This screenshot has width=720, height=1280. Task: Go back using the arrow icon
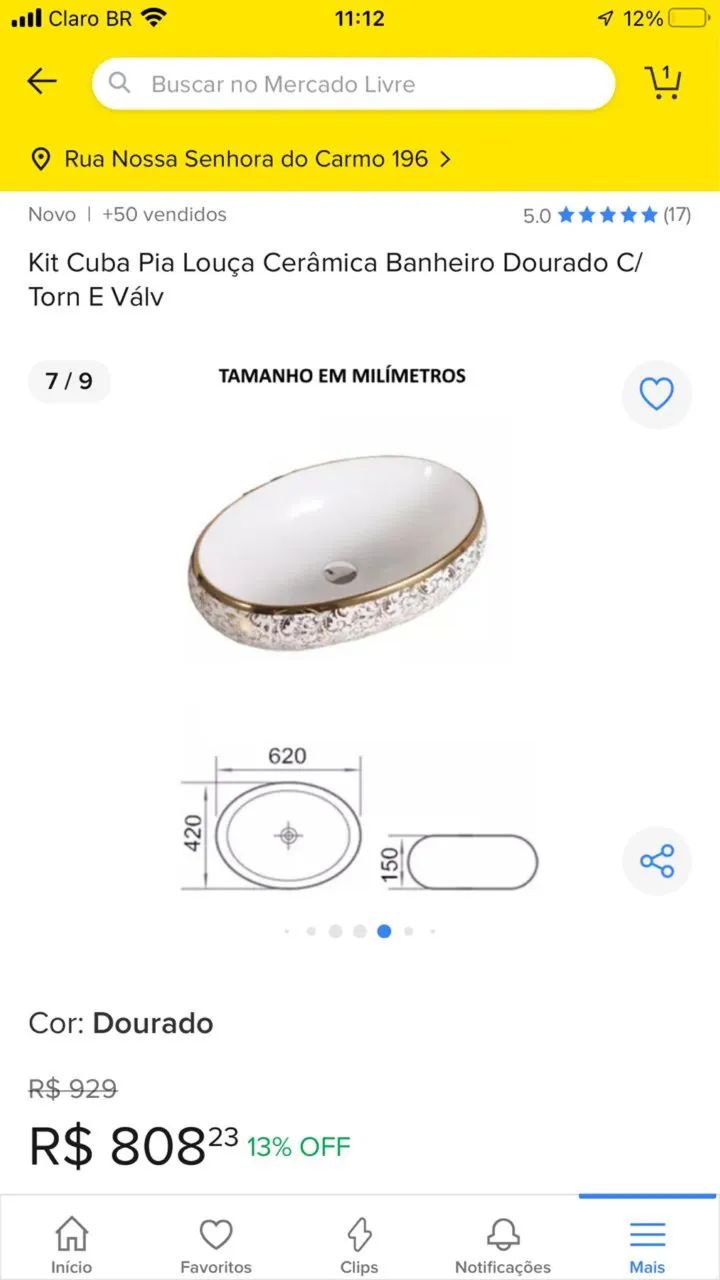click(x=42, y=82)
